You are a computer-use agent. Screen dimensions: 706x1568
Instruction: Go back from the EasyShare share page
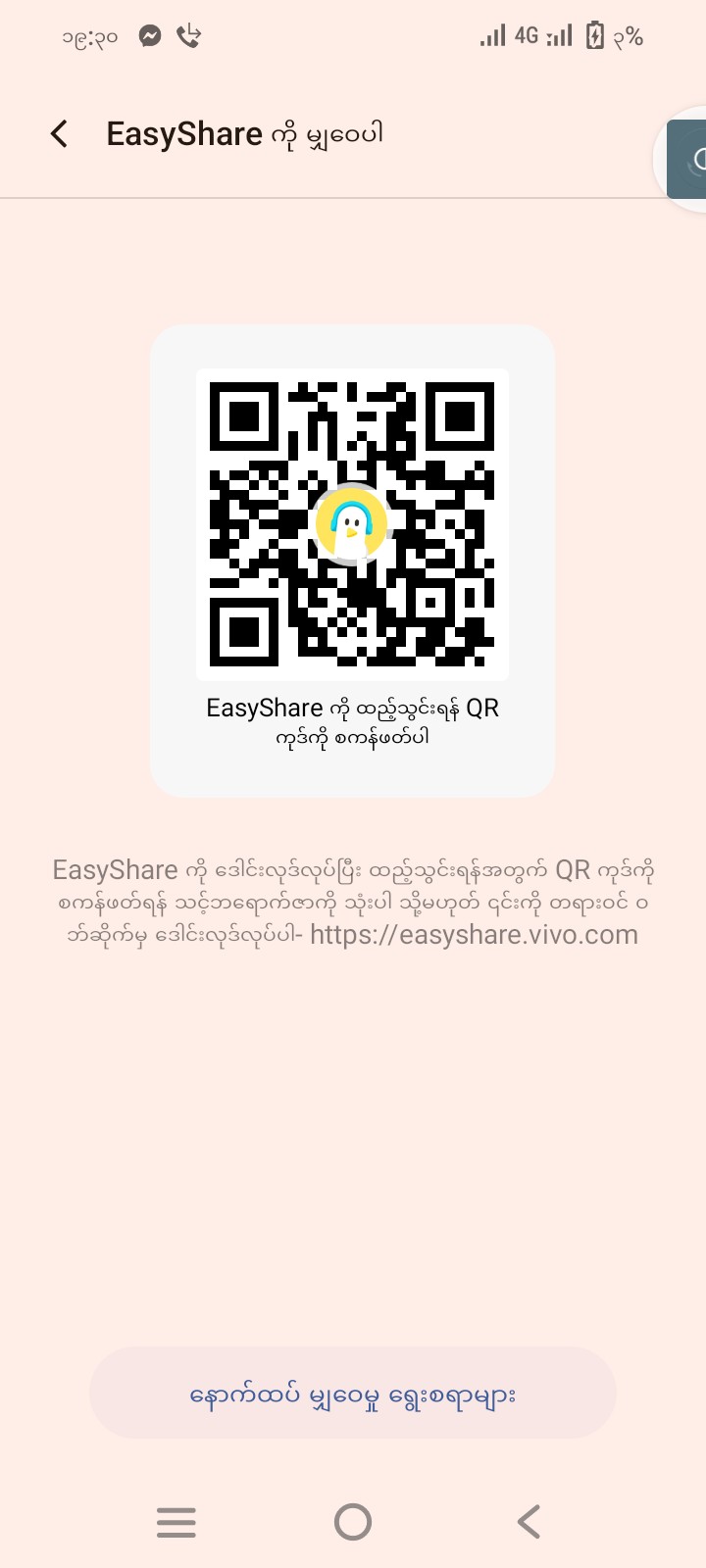point(60,134)
